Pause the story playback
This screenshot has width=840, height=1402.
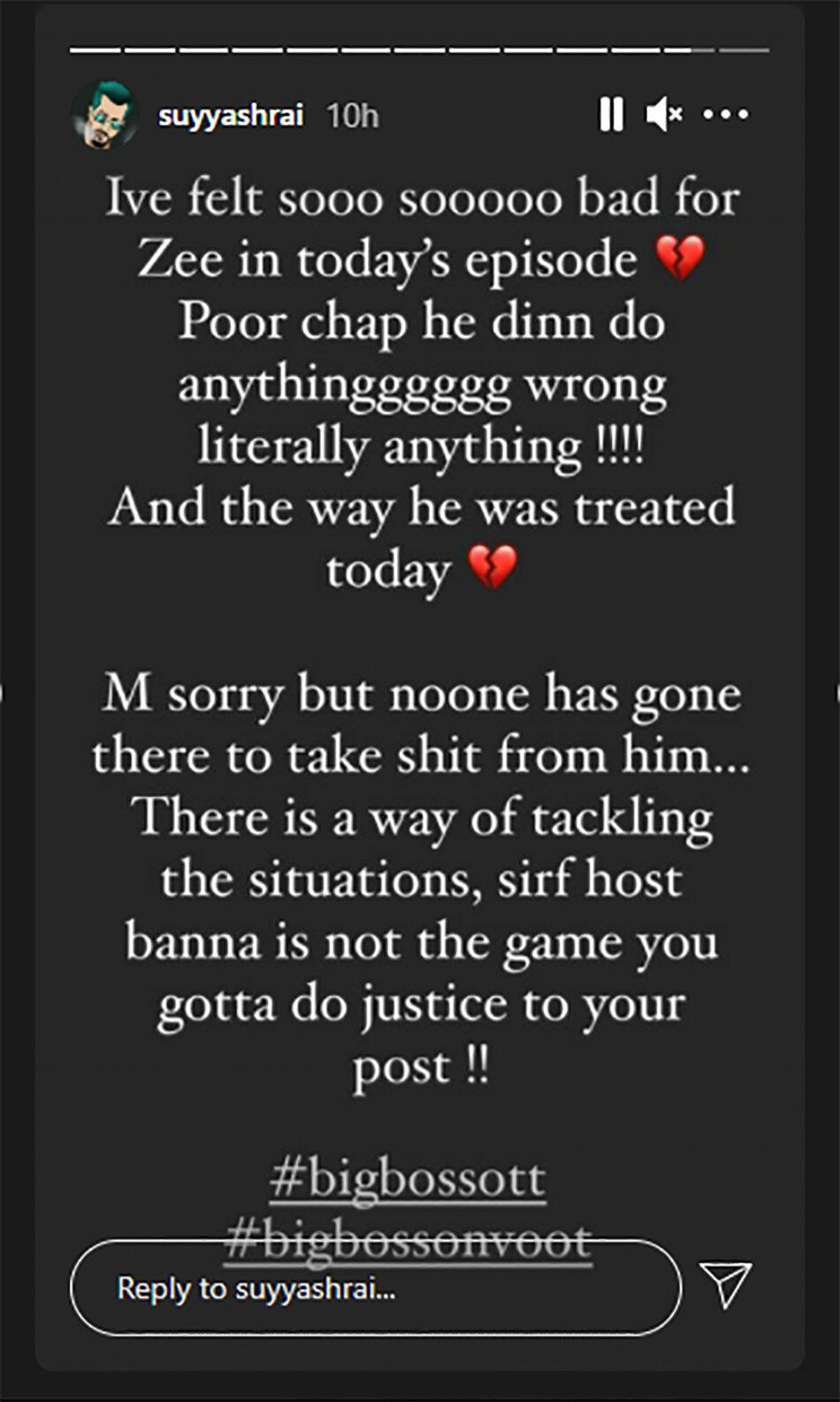click(611, 115)
